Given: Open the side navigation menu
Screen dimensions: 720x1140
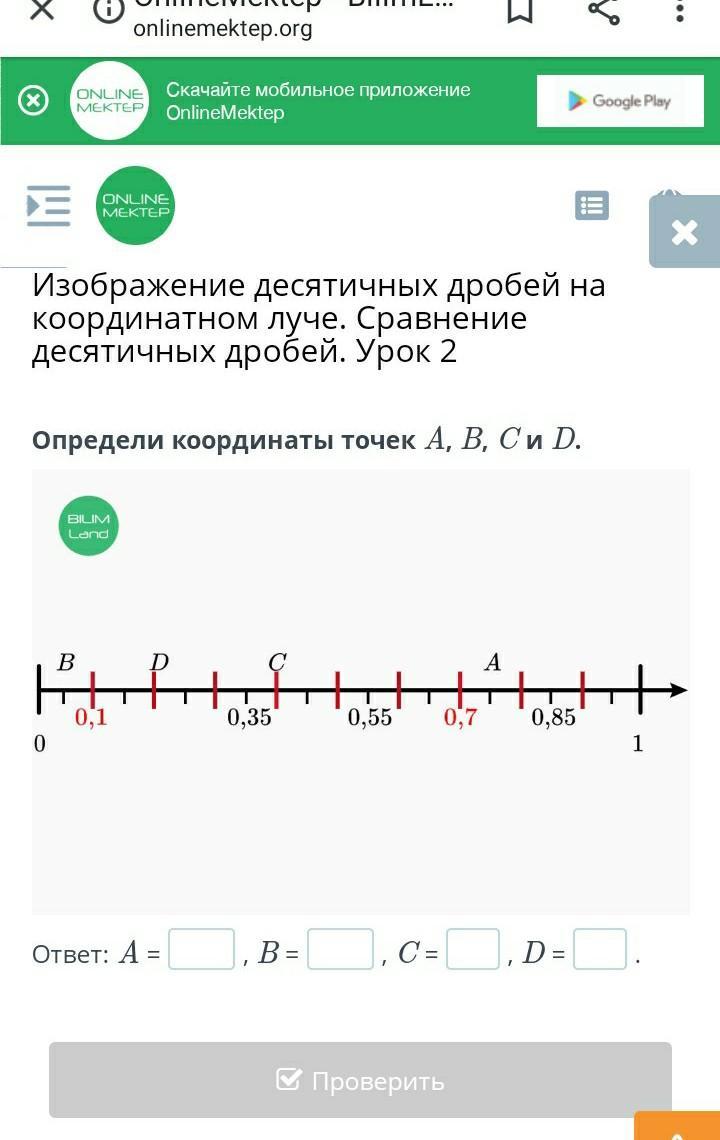Looking at the screenshot, I should pyautogui.click(x=48, y=205).
